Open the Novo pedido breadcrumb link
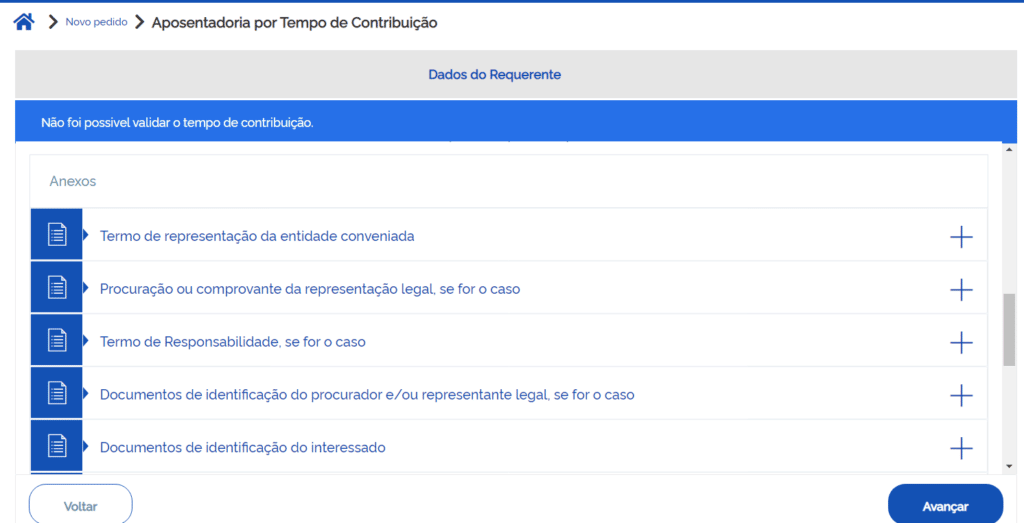The height and width of the screenshot is (523, 1024). coord(96,22)
